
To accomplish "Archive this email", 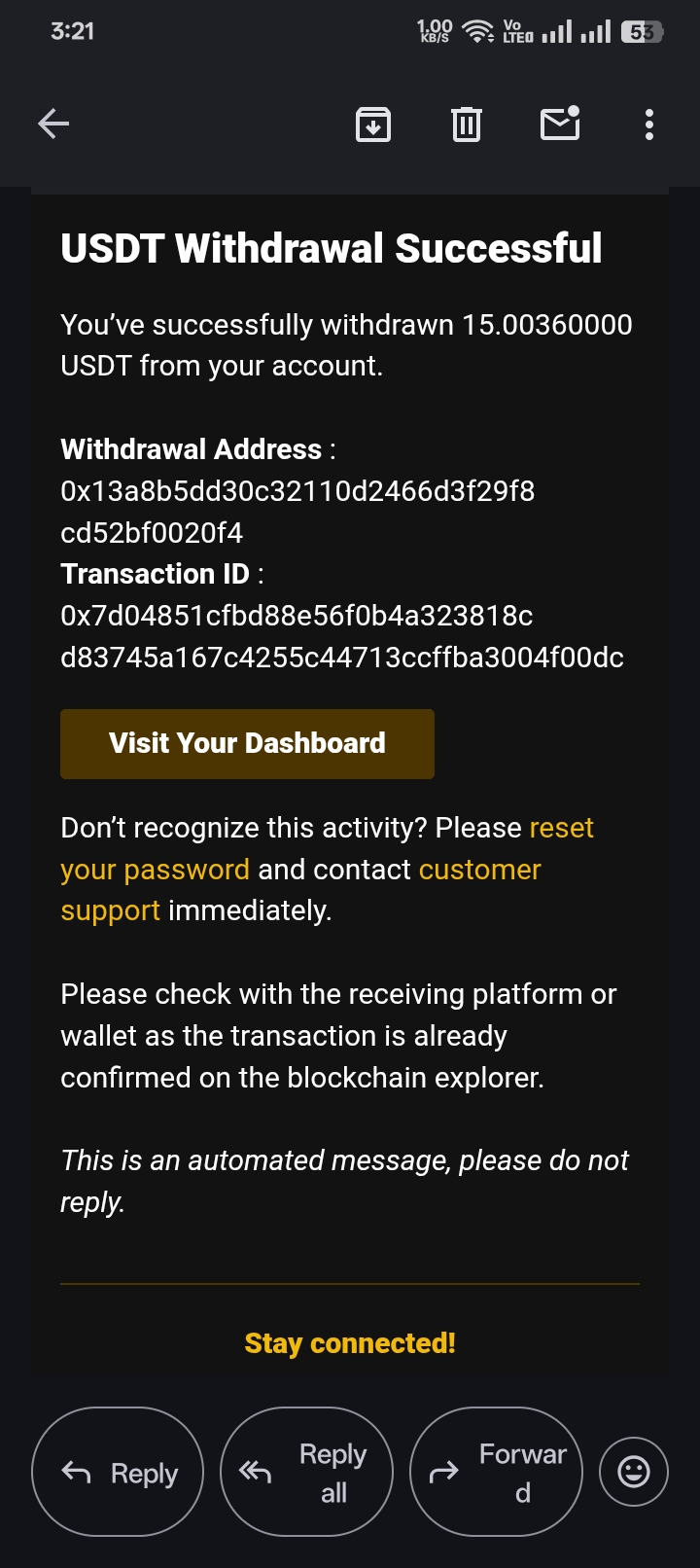I will pos(373,125).
